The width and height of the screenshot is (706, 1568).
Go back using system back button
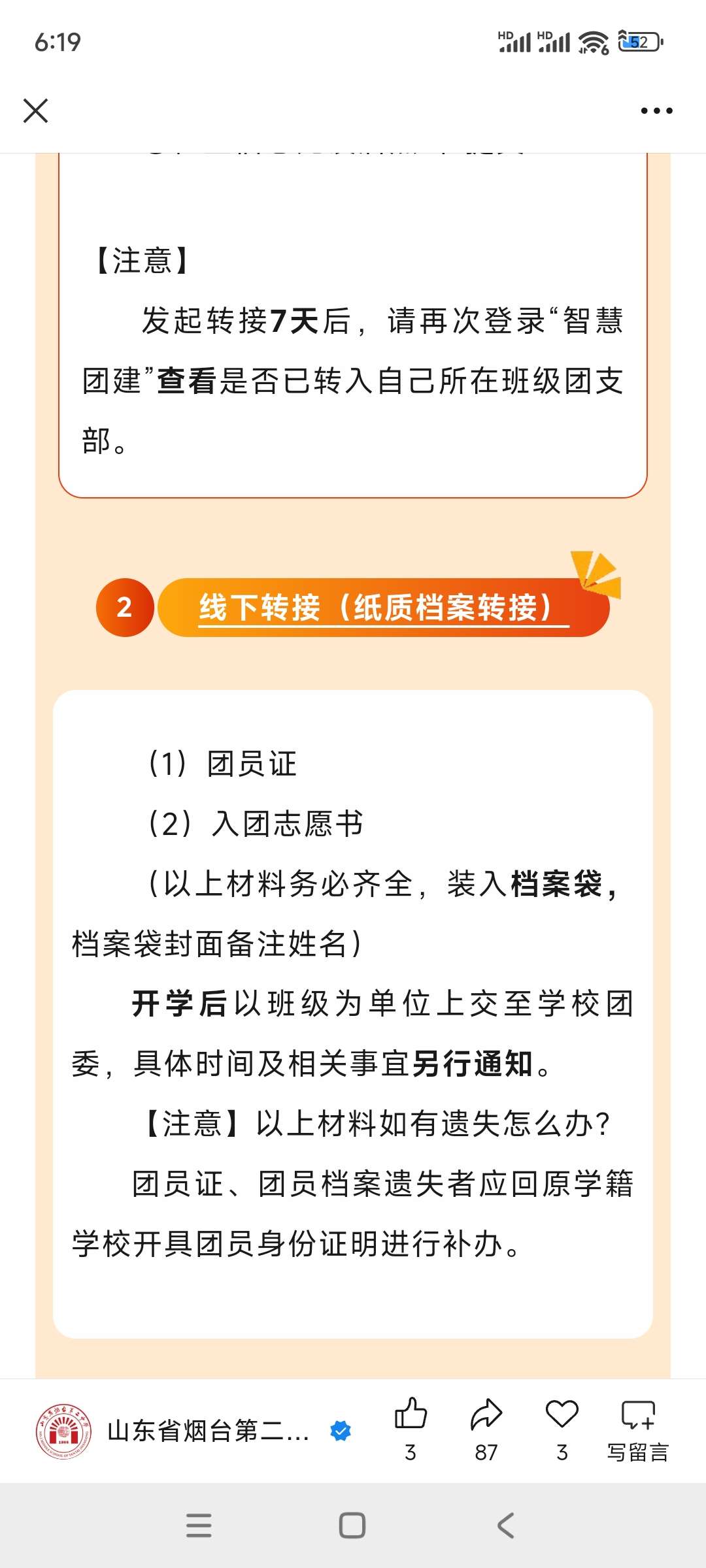[505, 1526]
